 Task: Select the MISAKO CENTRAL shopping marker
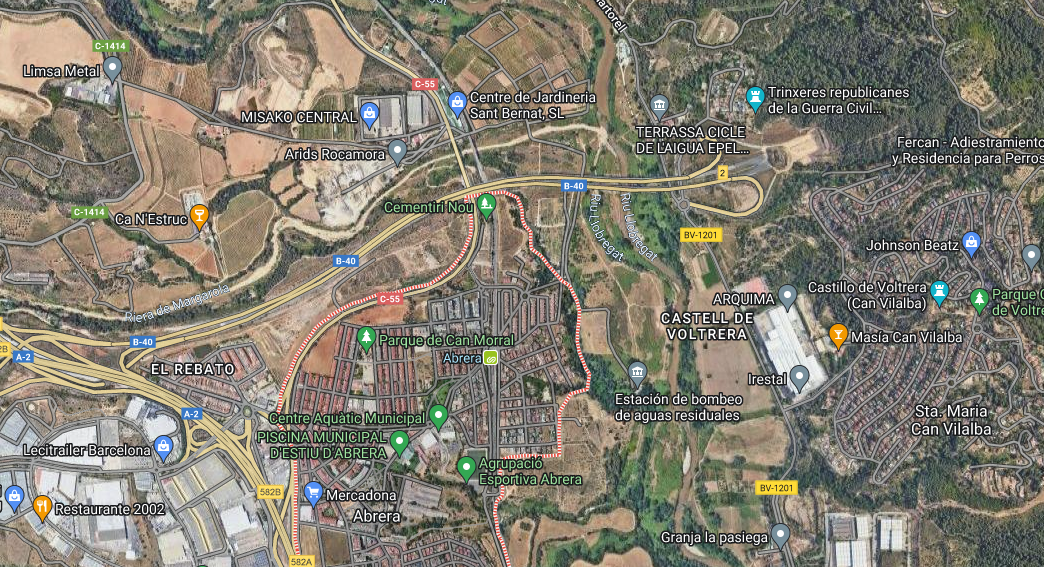point(369,114)
